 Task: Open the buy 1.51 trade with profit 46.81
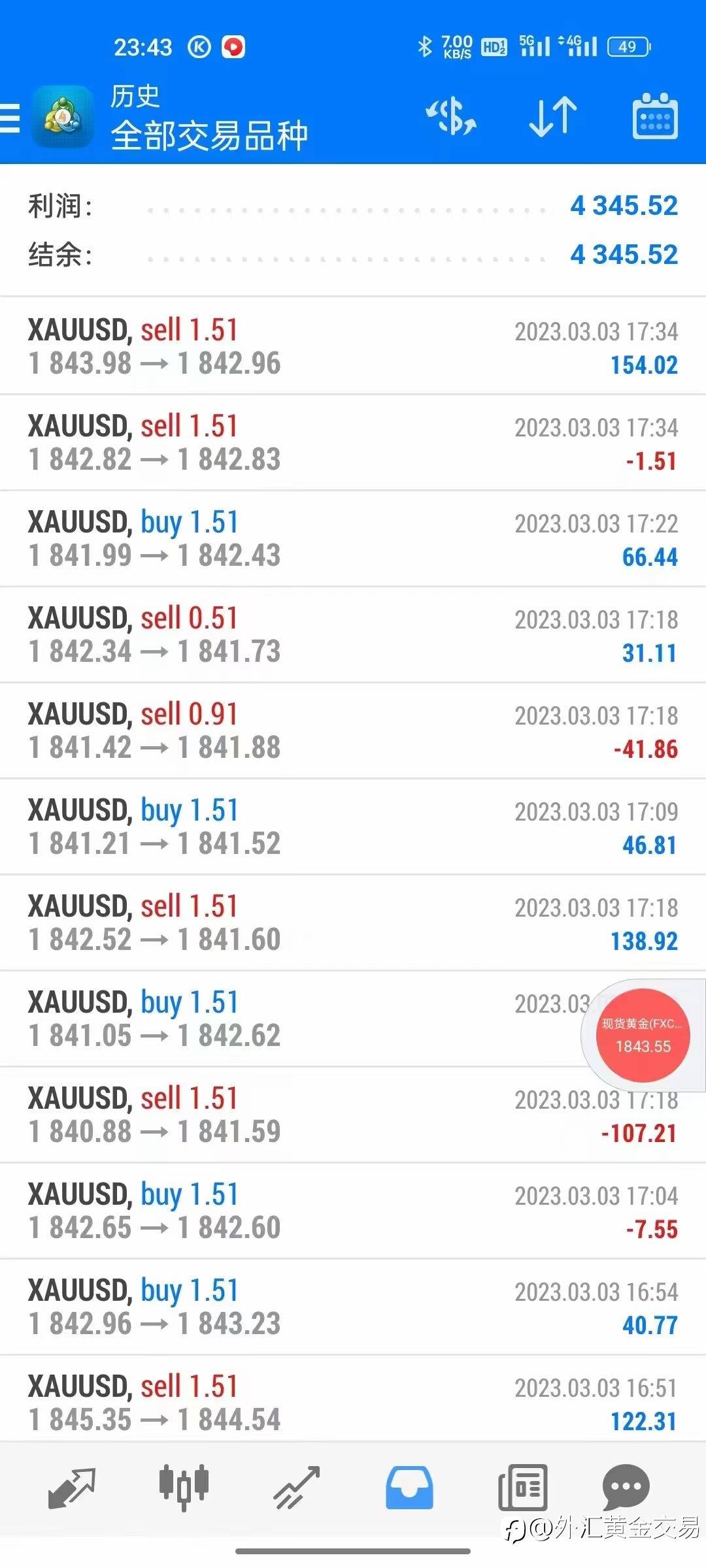(x=353, y=826)
